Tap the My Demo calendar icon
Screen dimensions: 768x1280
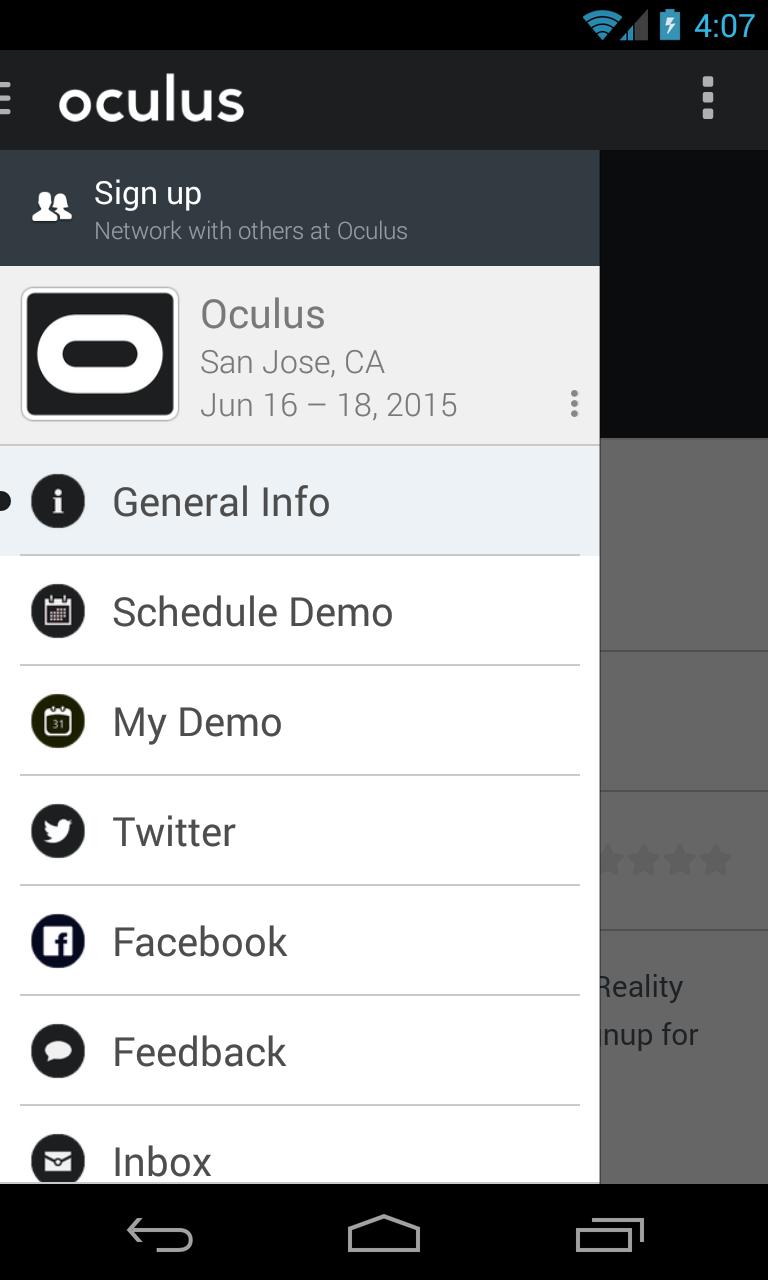(57, 721)
